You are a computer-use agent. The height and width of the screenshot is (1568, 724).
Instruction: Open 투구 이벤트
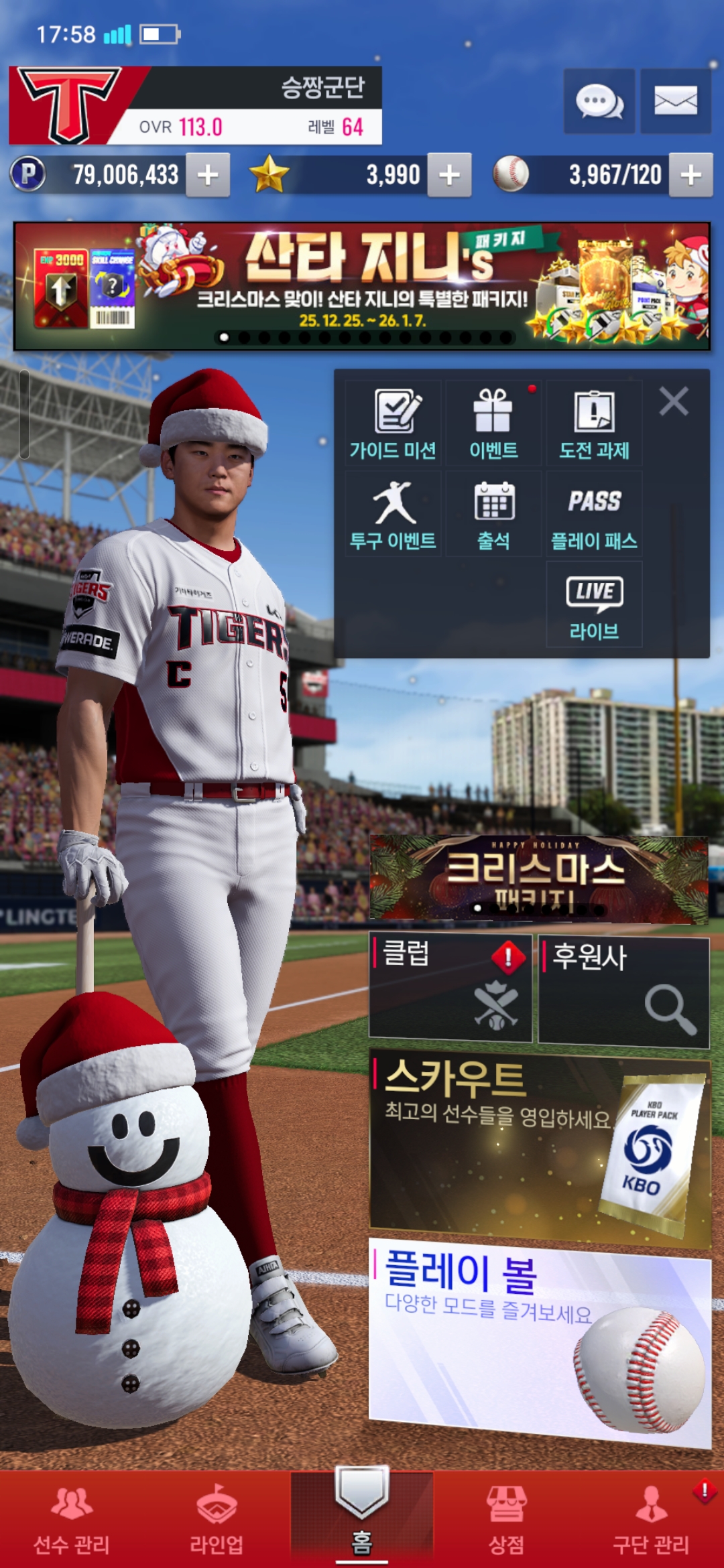pos(393,515)
